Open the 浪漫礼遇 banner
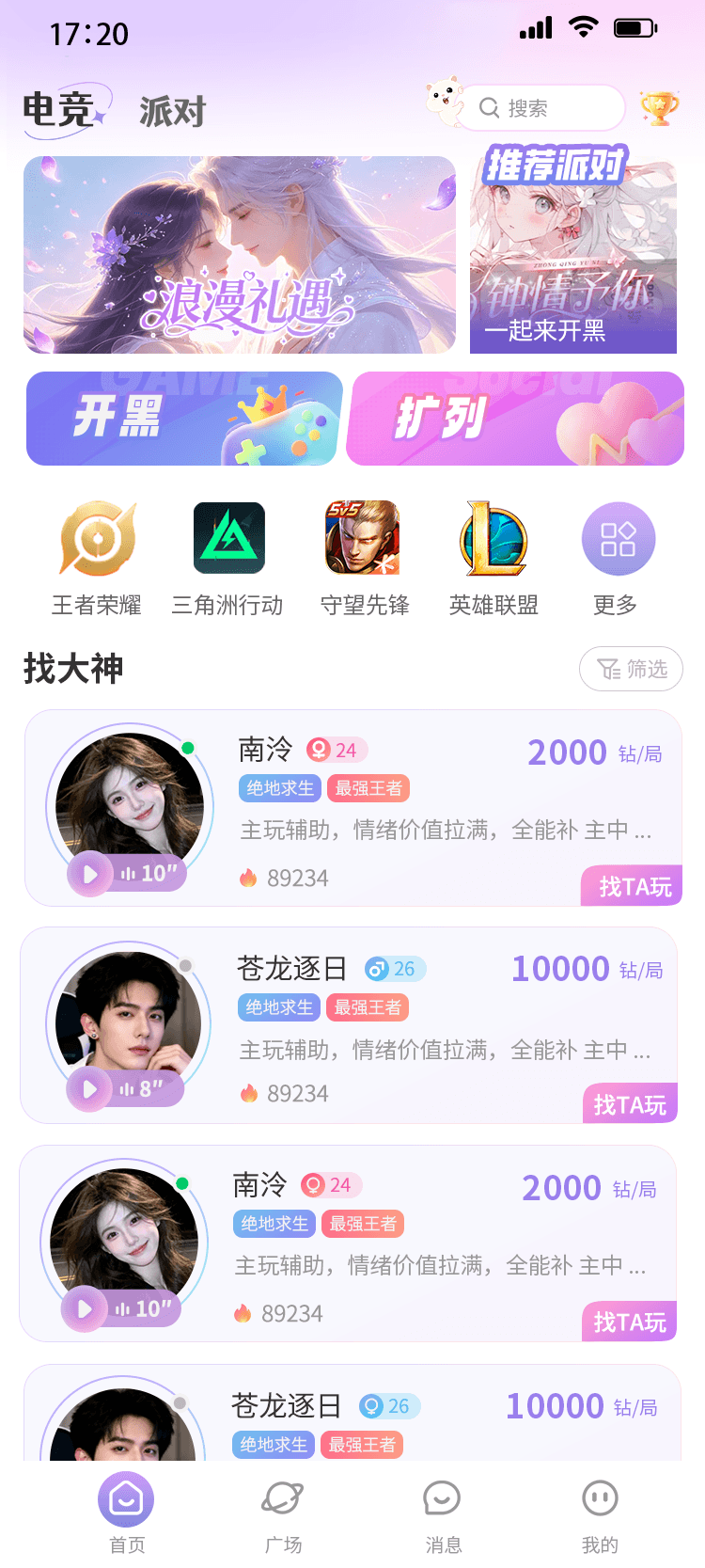705x1568 pixels. click(x=240, y=255)
